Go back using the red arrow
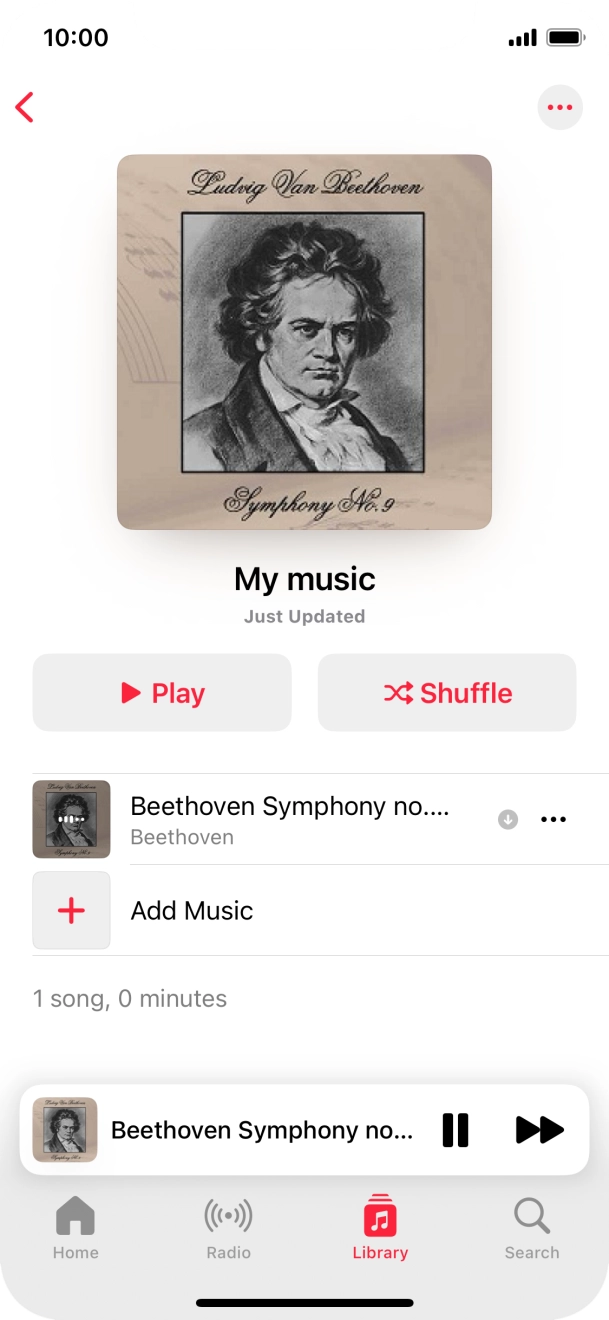 [x=25, y=107]
